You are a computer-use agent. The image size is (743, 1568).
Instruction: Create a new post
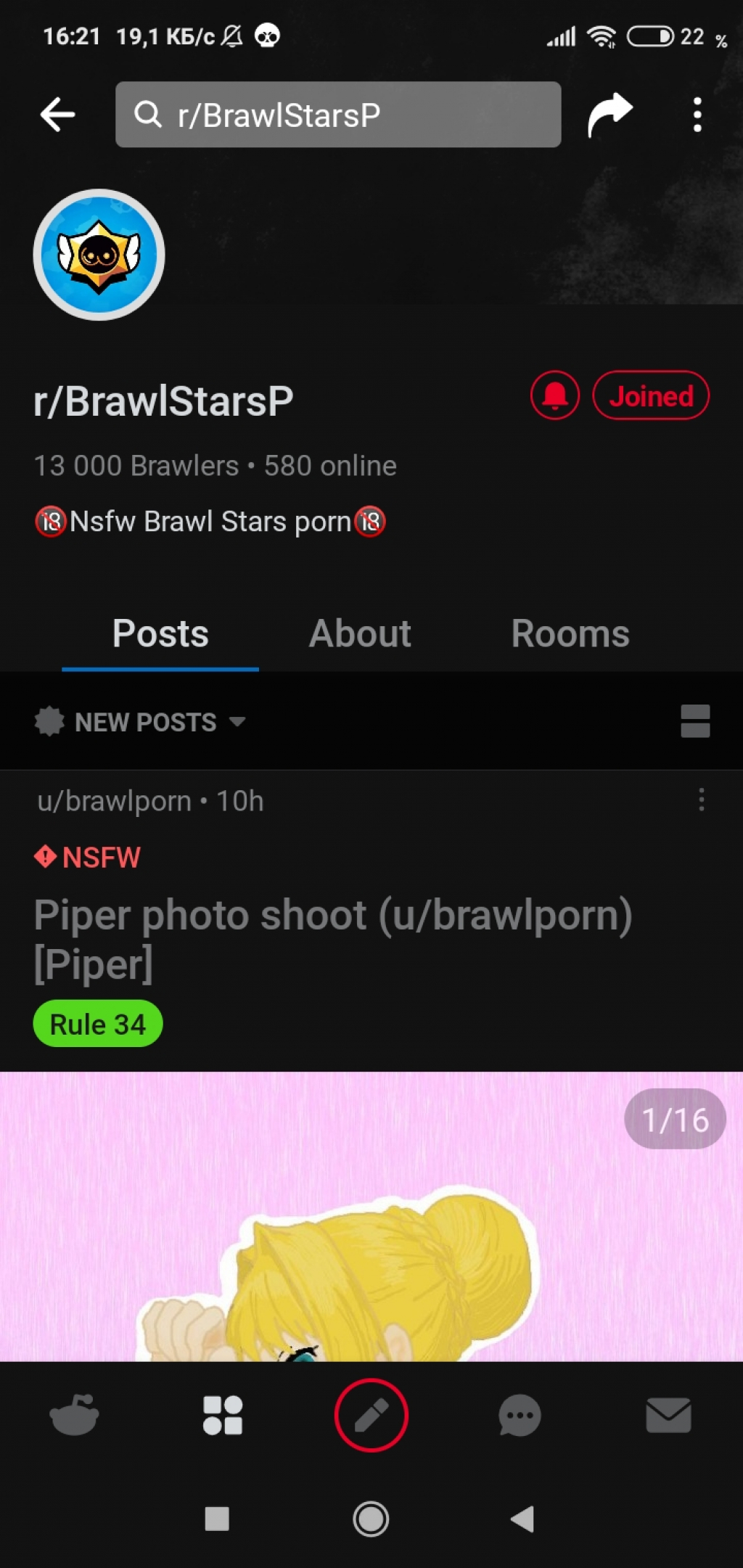371,1416
